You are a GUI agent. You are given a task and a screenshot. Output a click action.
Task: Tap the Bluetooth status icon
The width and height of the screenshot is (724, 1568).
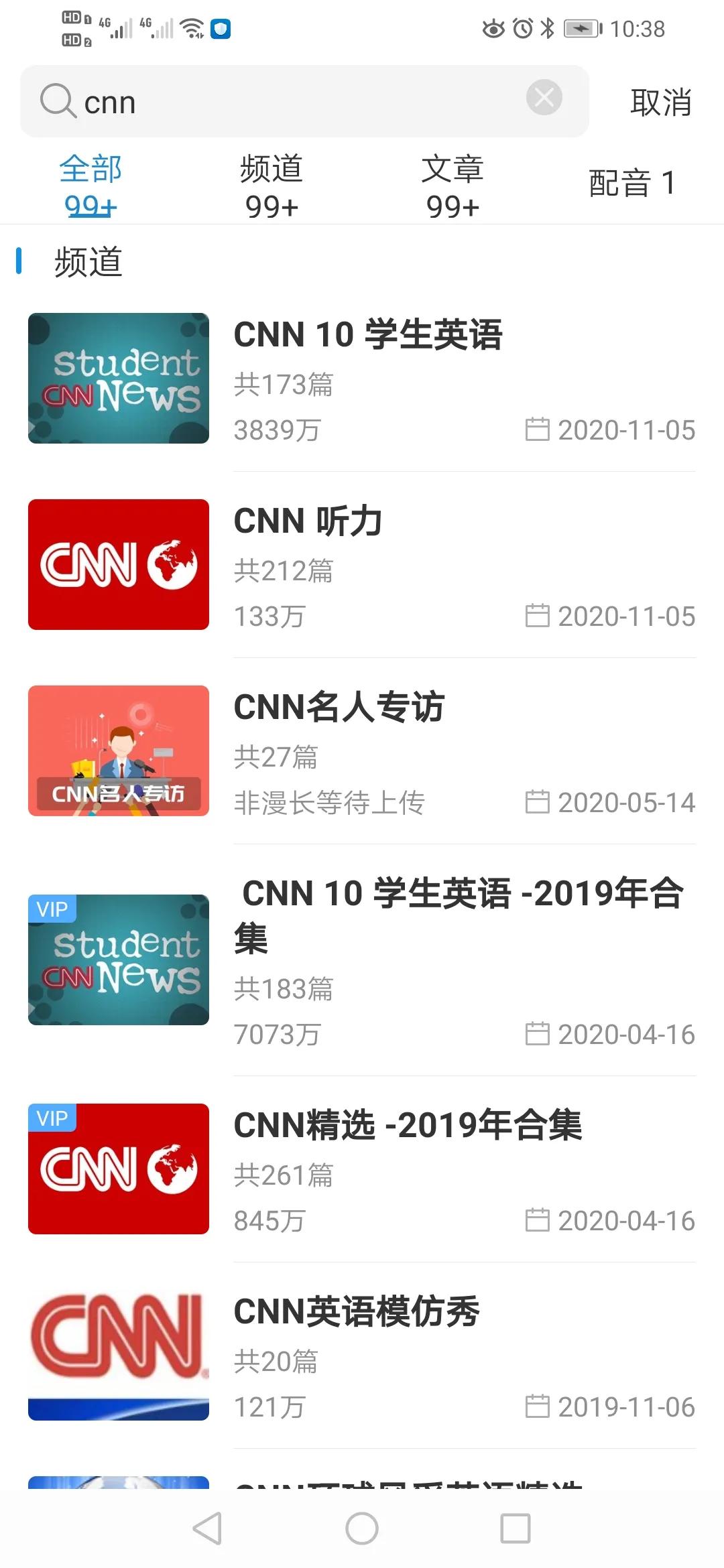pos(548,28)
